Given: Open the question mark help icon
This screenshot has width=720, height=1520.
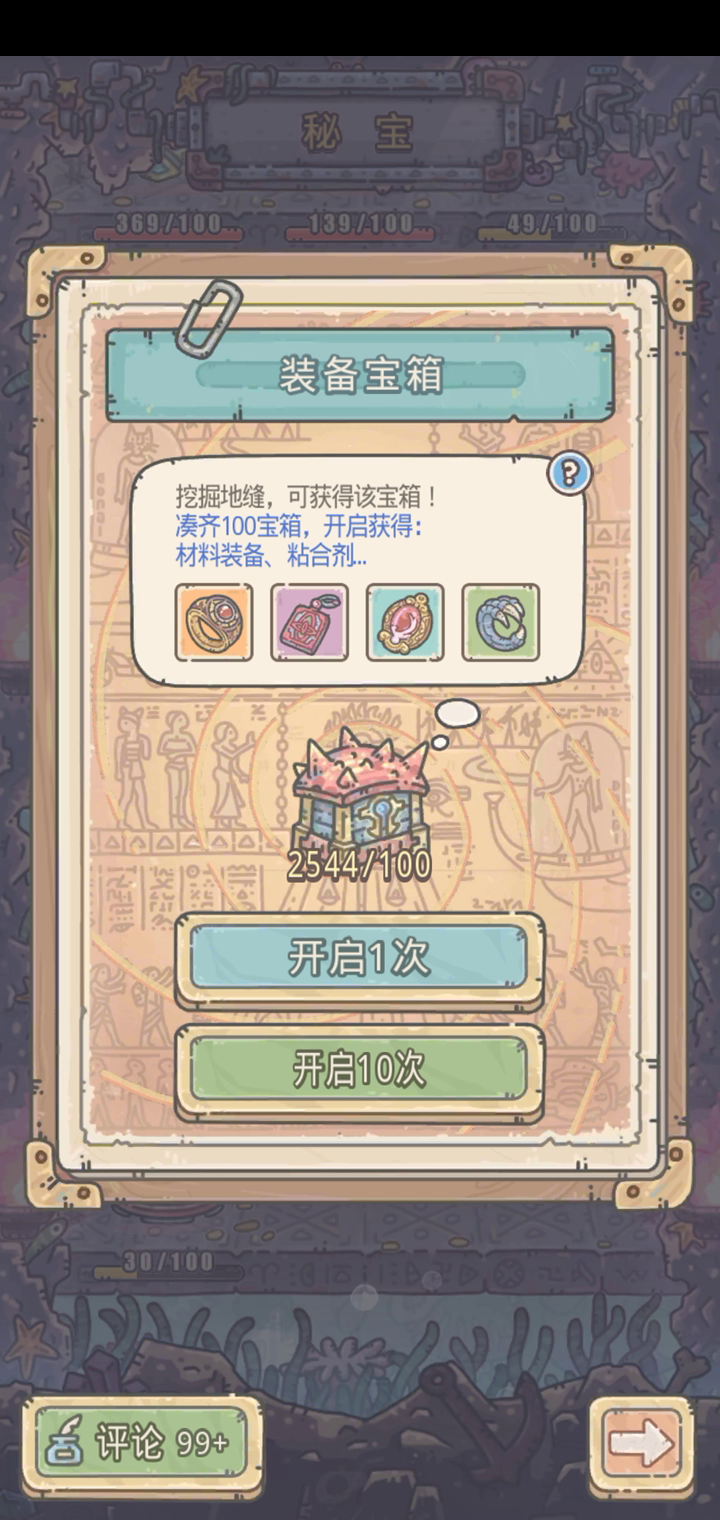Looking at the screenshot, I should [569, 474].
